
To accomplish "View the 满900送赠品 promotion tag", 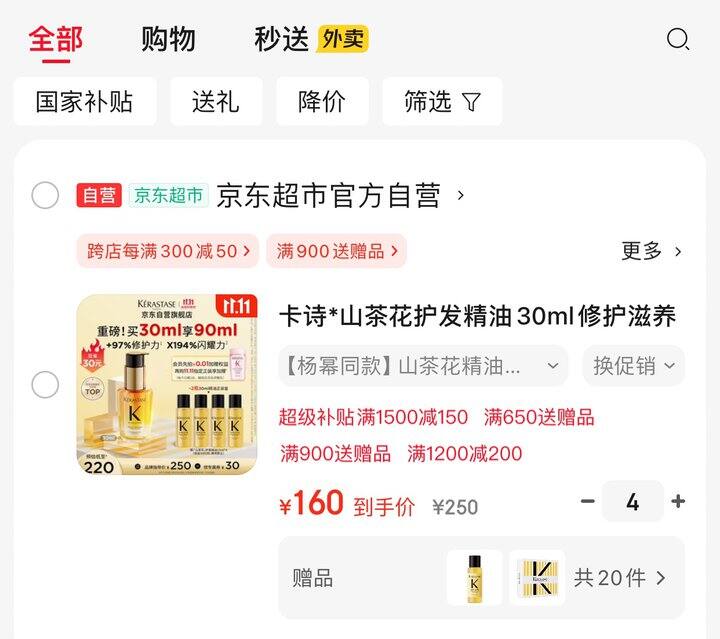I will 337,251.
